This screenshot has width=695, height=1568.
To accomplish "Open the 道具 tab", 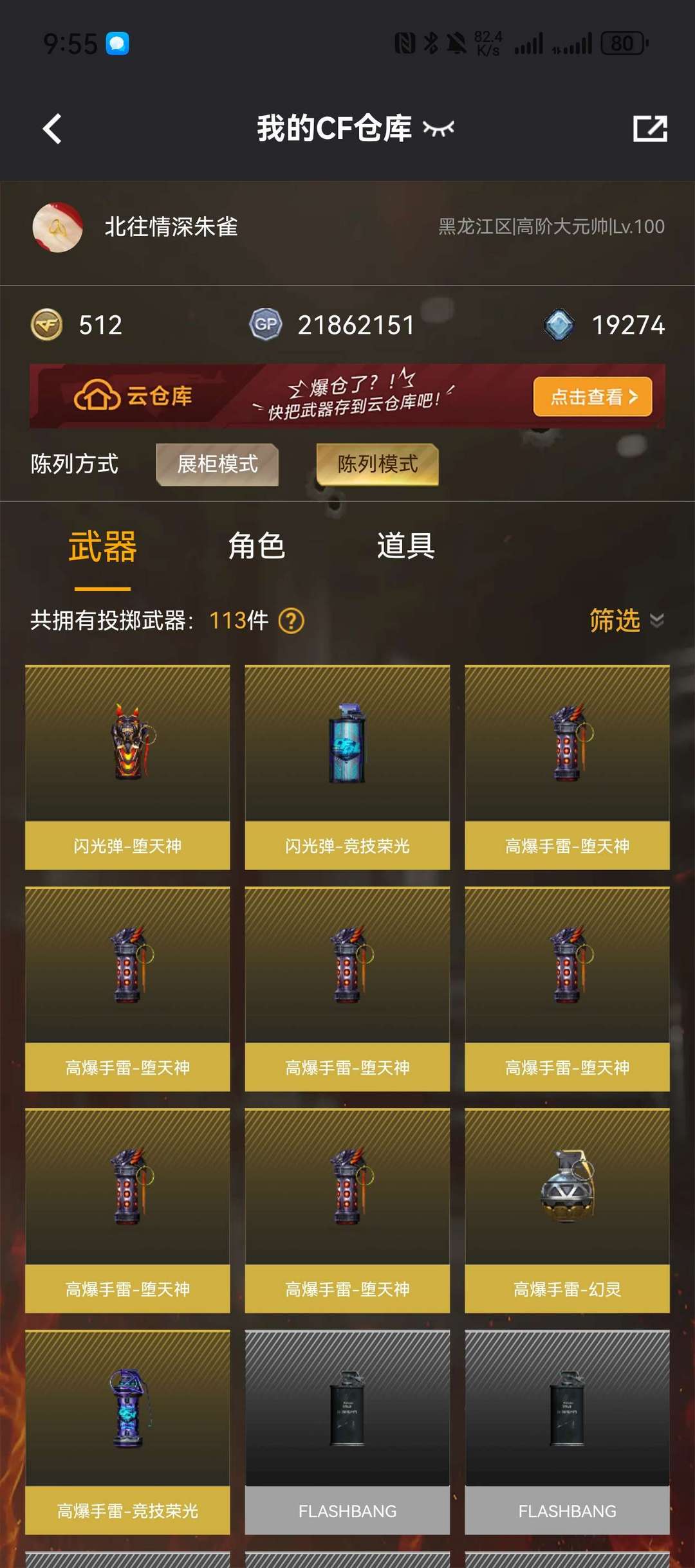I will coord(407,547).
